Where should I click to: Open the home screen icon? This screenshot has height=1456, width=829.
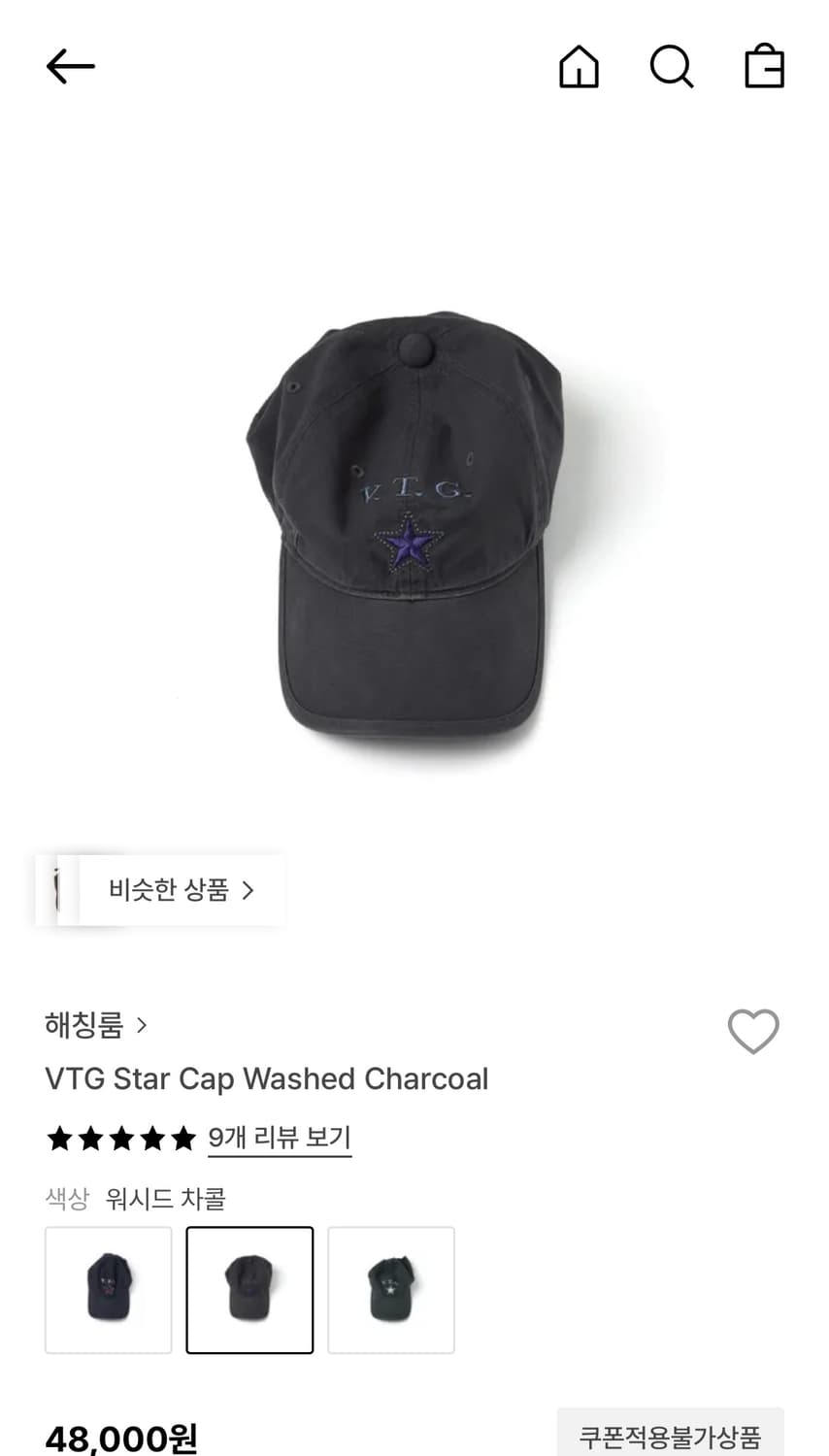pyautogui.click(x=578, y=67)
